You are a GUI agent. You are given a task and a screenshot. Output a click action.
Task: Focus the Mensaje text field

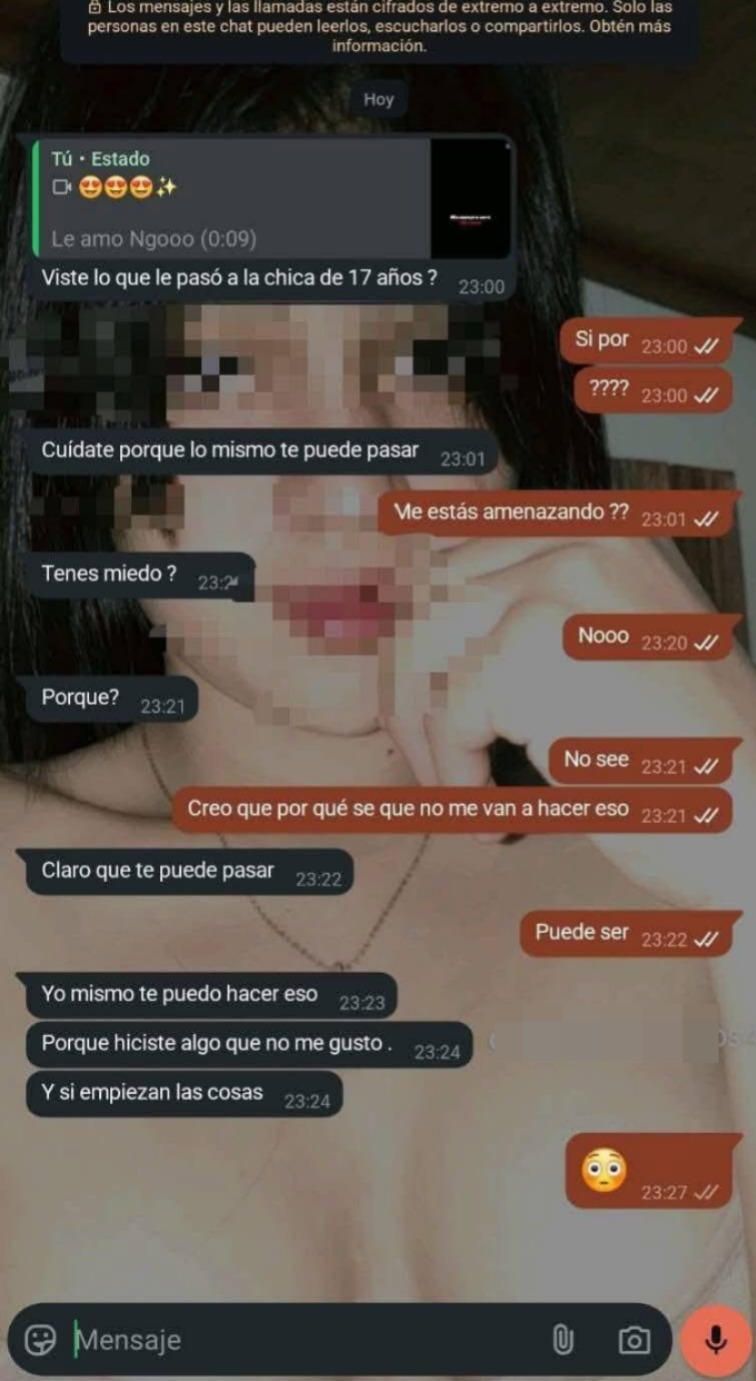[300, 1340]
